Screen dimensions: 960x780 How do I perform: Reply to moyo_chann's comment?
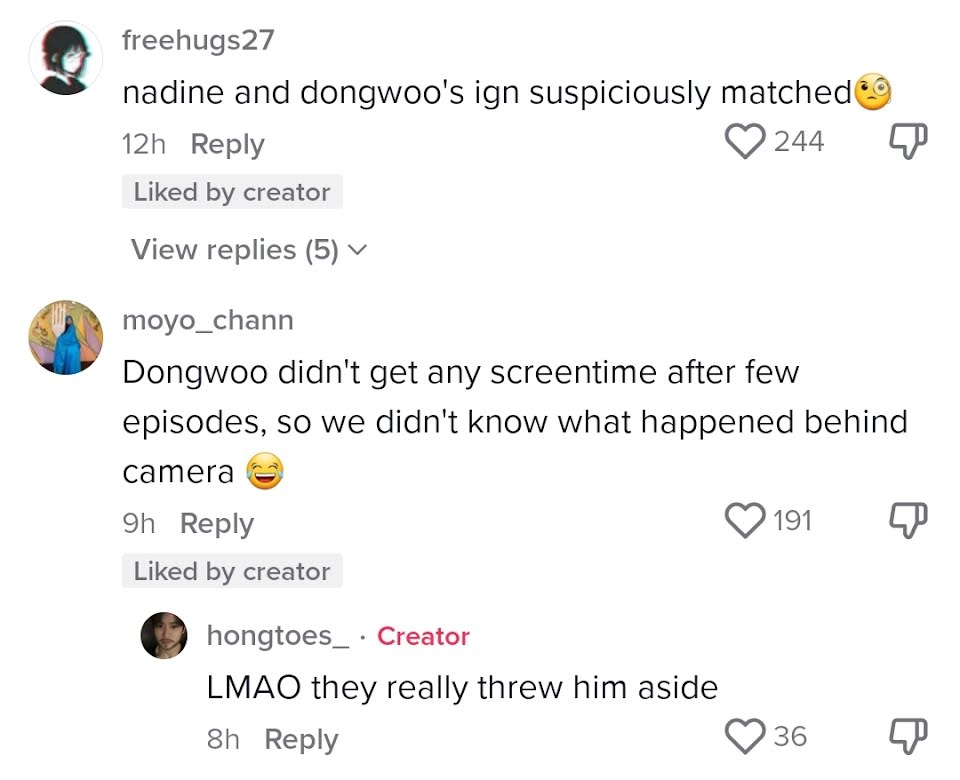(x=217, y=524)
